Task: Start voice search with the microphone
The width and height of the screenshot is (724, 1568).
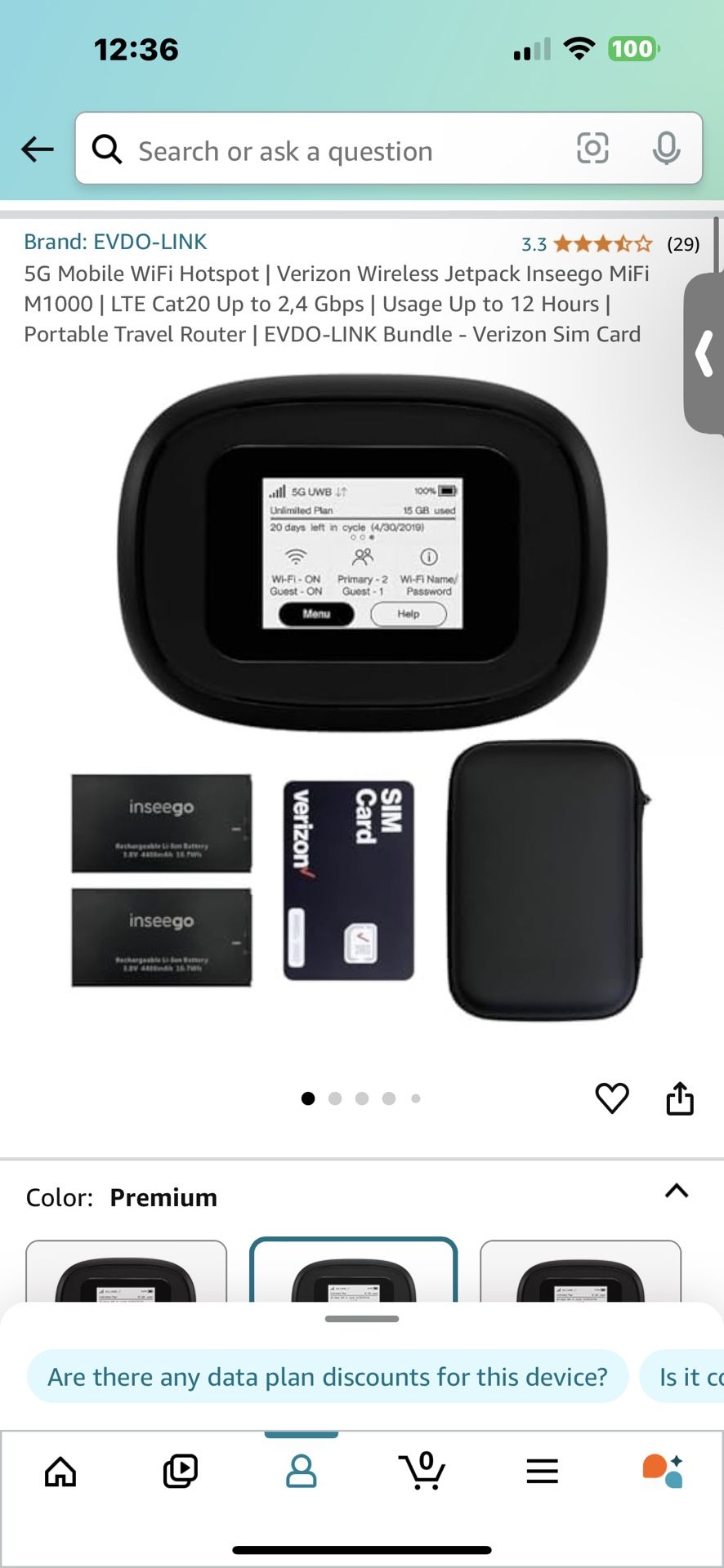Action: pos(666,149)
